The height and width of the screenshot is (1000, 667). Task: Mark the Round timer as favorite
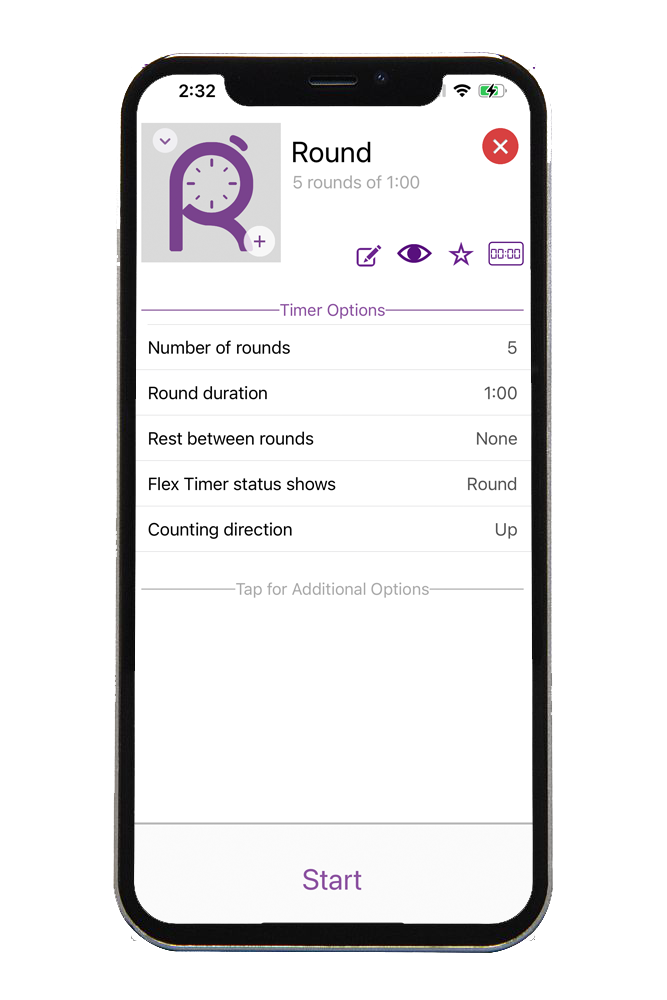[460, 255]
